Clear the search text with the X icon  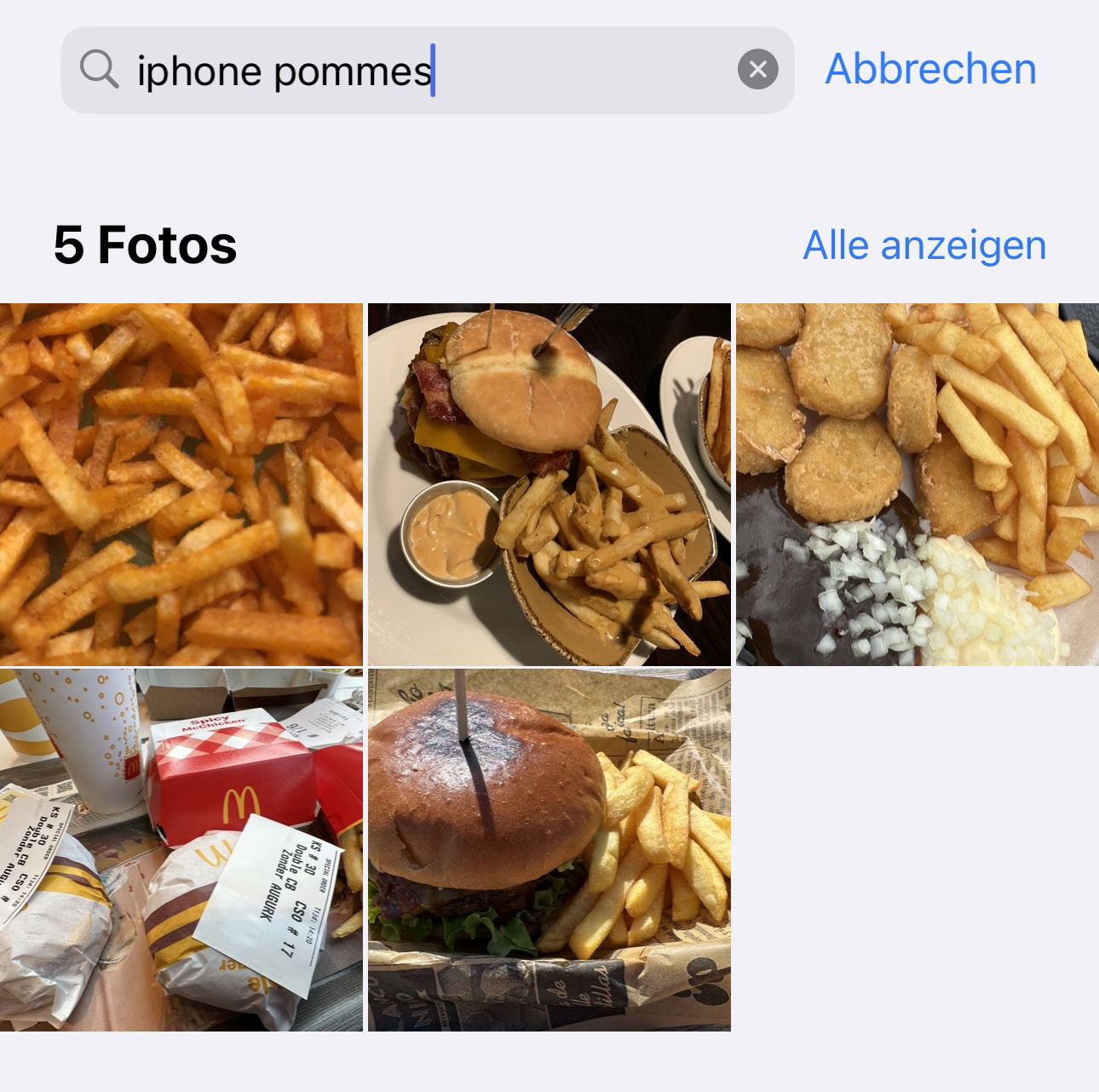click(x=757, y=70)
